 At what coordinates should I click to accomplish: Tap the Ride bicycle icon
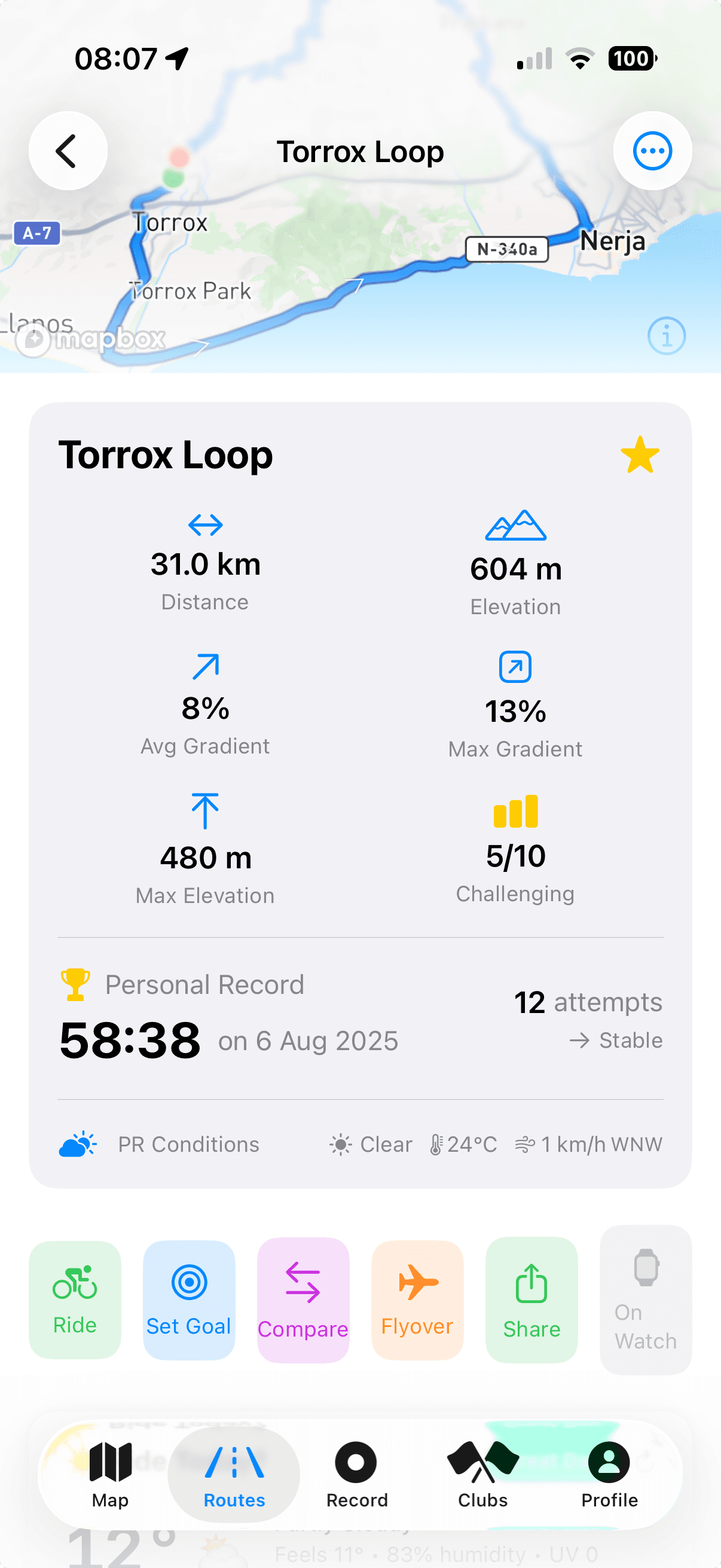[74, 1285]
